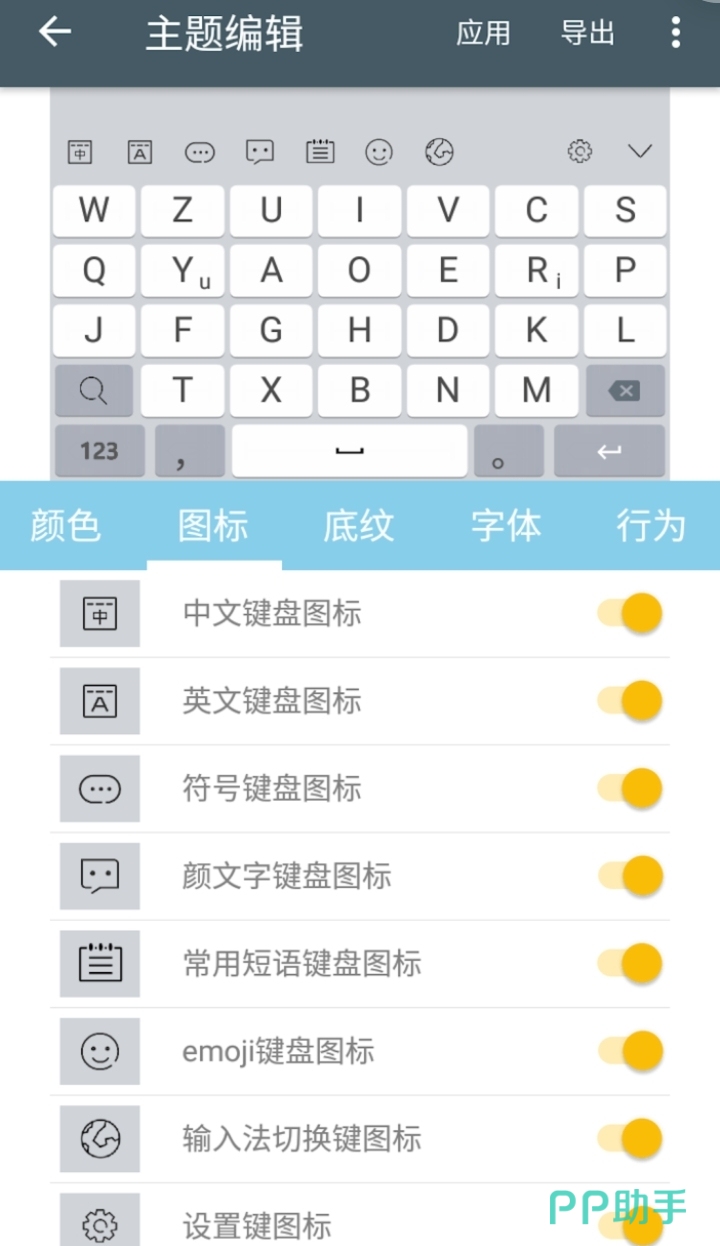Toggle the 中文键盘图标 switch
This screenshot has height=1246, width=720.
pos(631,613)
